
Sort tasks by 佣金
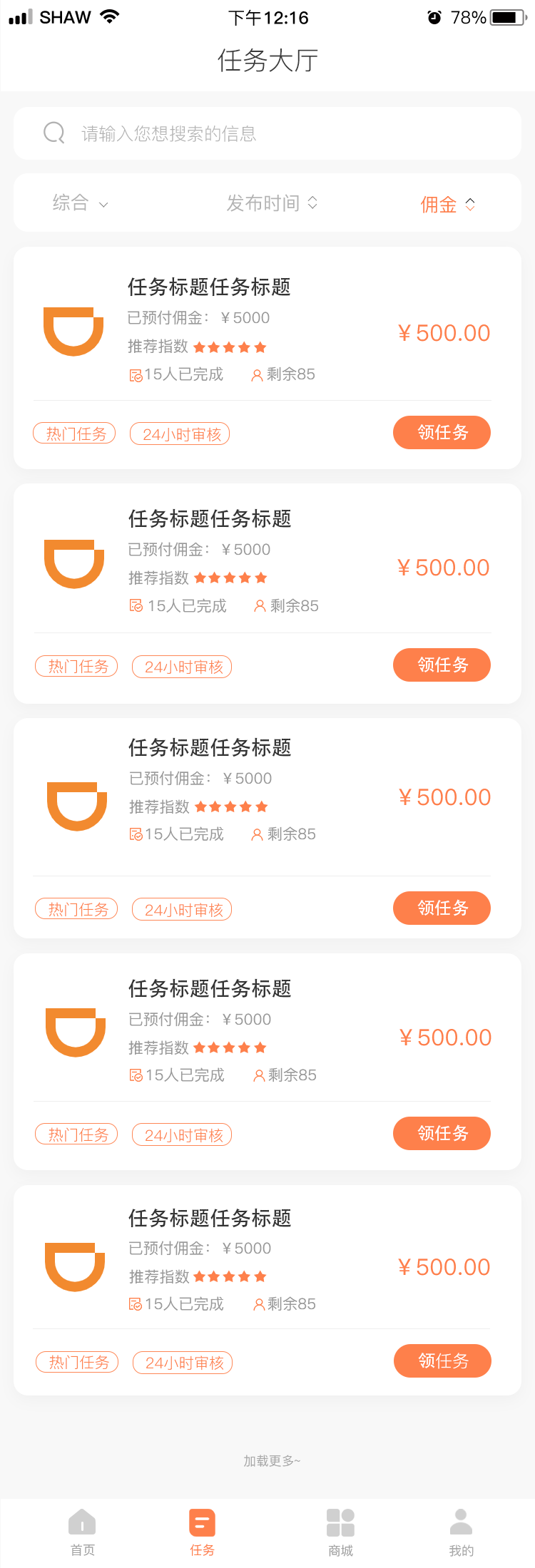tap(447, 205)
